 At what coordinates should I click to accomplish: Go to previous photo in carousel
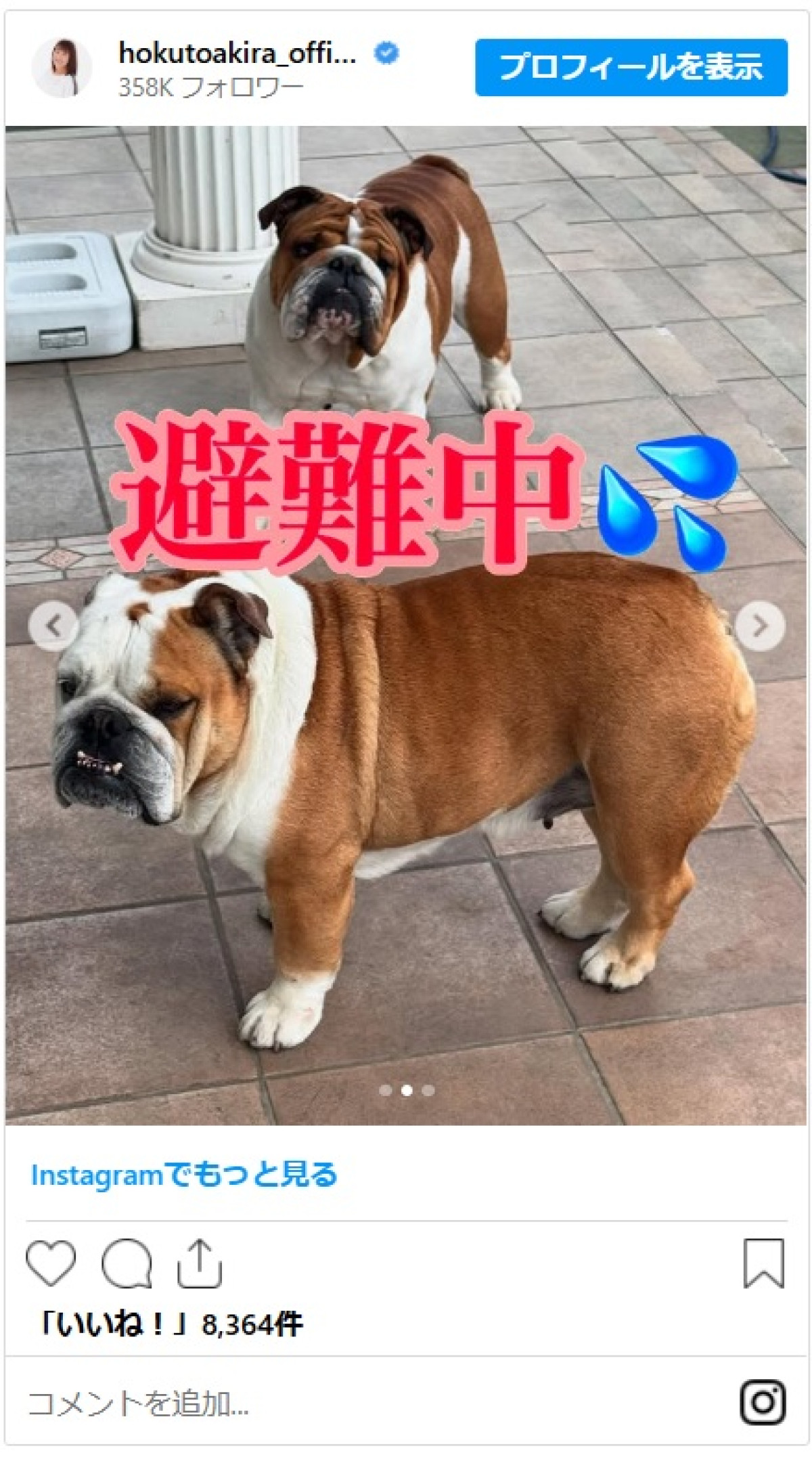pos(53,626)
